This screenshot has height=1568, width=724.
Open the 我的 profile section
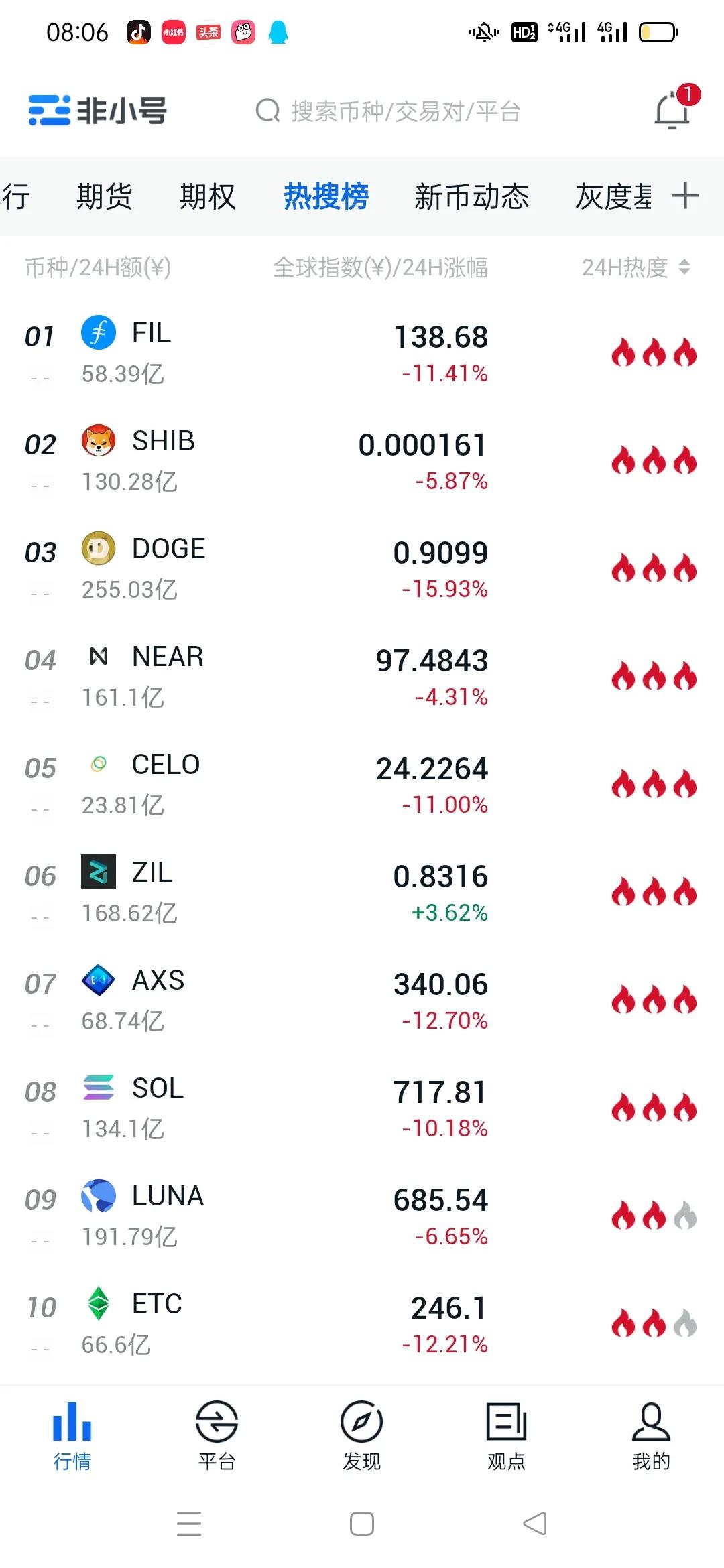point(651,1435)
